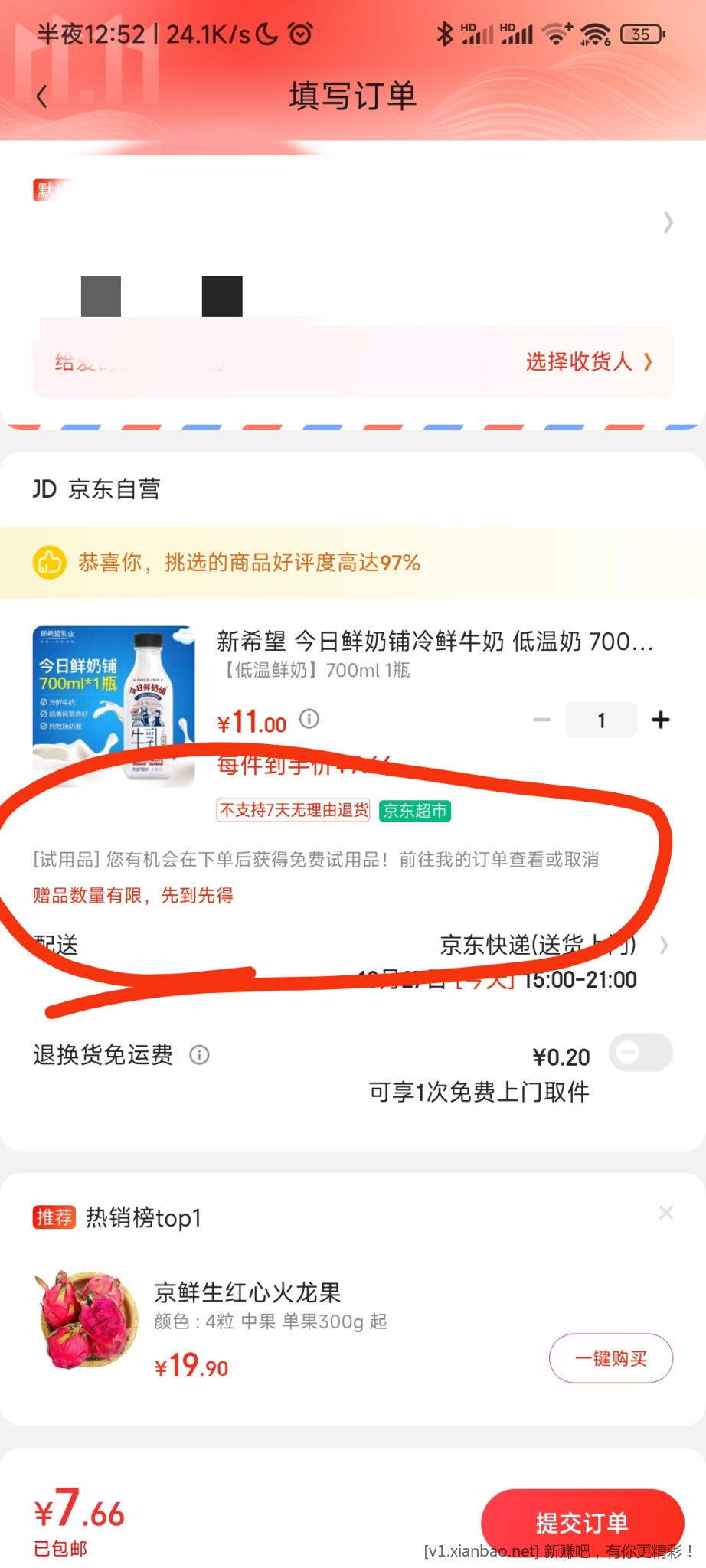The image size is (706, 1568).
Task: Show price details info icon next to ¥11.00
Action: (309, 719)
